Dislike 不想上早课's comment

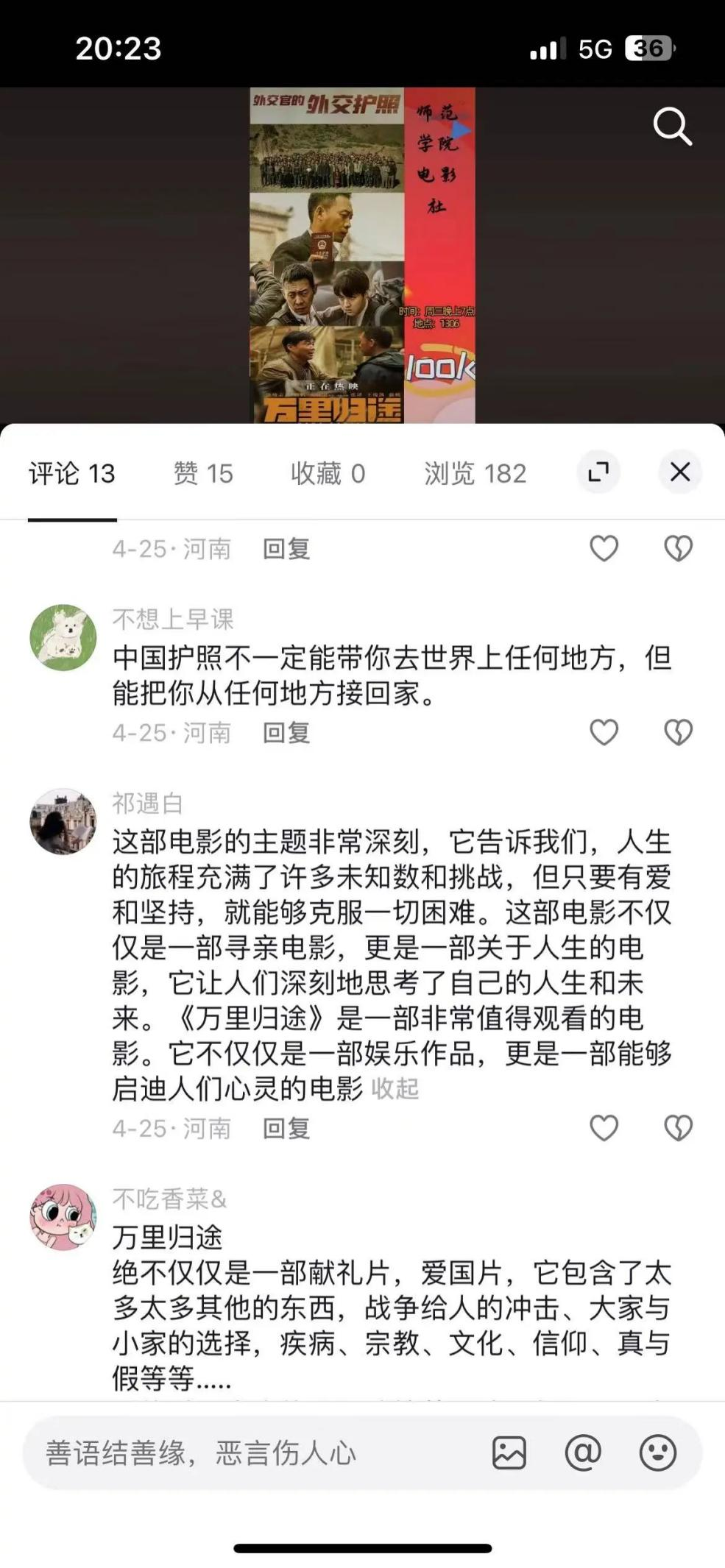tap(678, 732)
